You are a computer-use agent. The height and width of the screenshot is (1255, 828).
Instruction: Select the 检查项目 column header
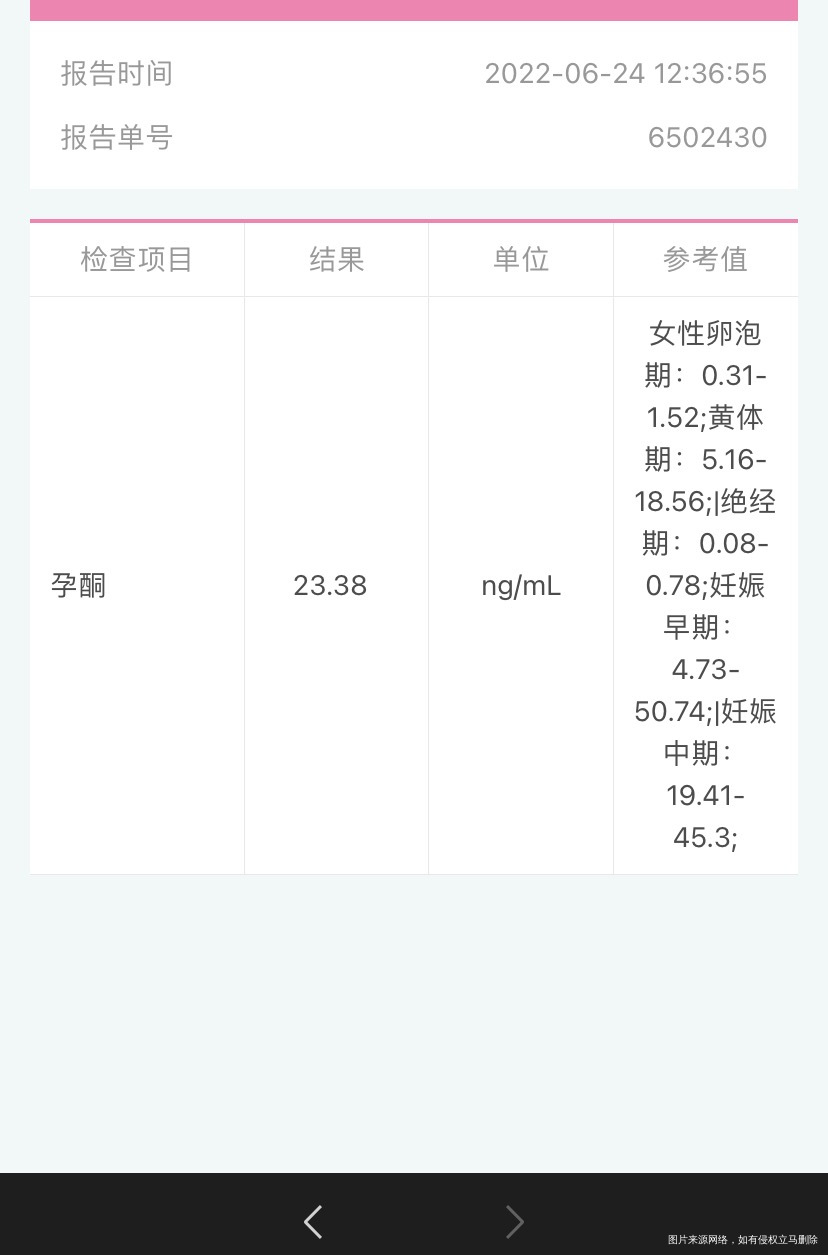(136, 259)
